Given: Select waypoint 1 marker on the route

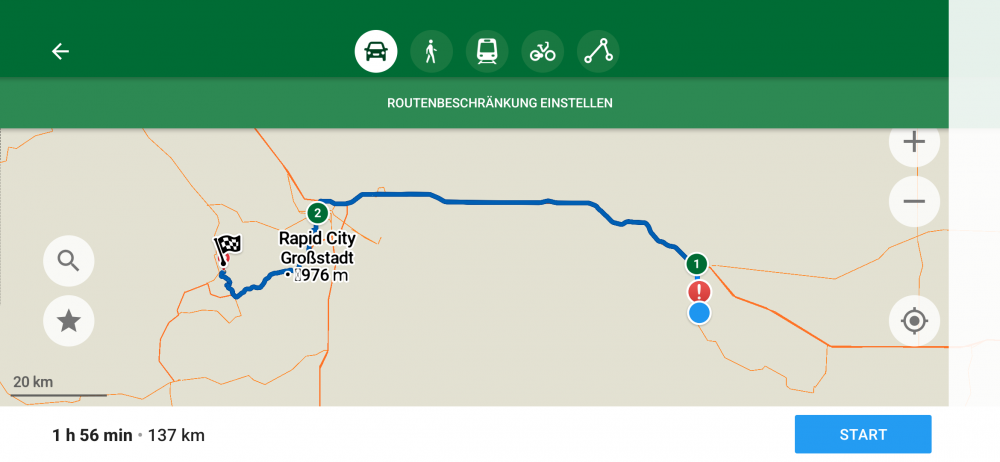Looking at the screenshot, I should pyautogui.click(x=697, y=264).
